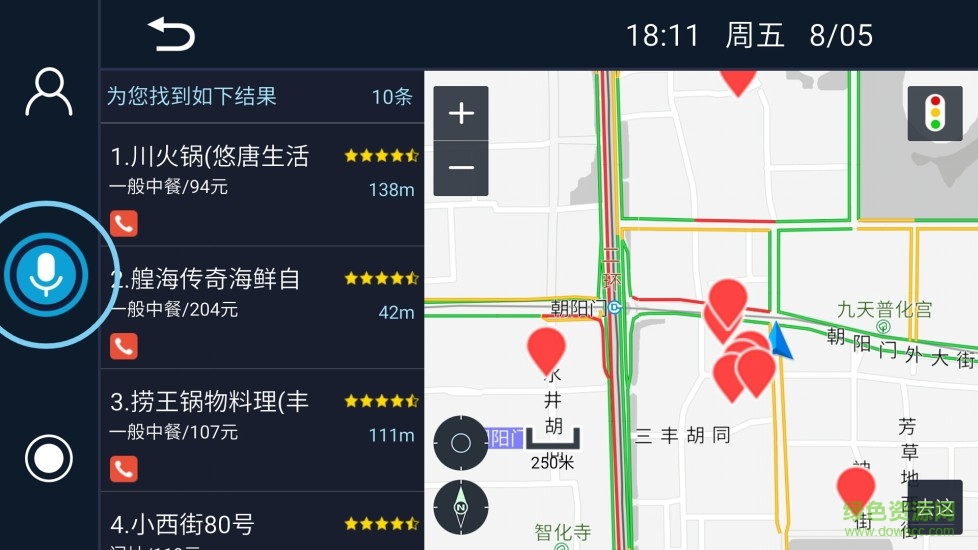Image resolution: width=978 pixels, height=550 pixels.
Task: Tap the circular home button in sidebar
Action: [x=48, y=459]
